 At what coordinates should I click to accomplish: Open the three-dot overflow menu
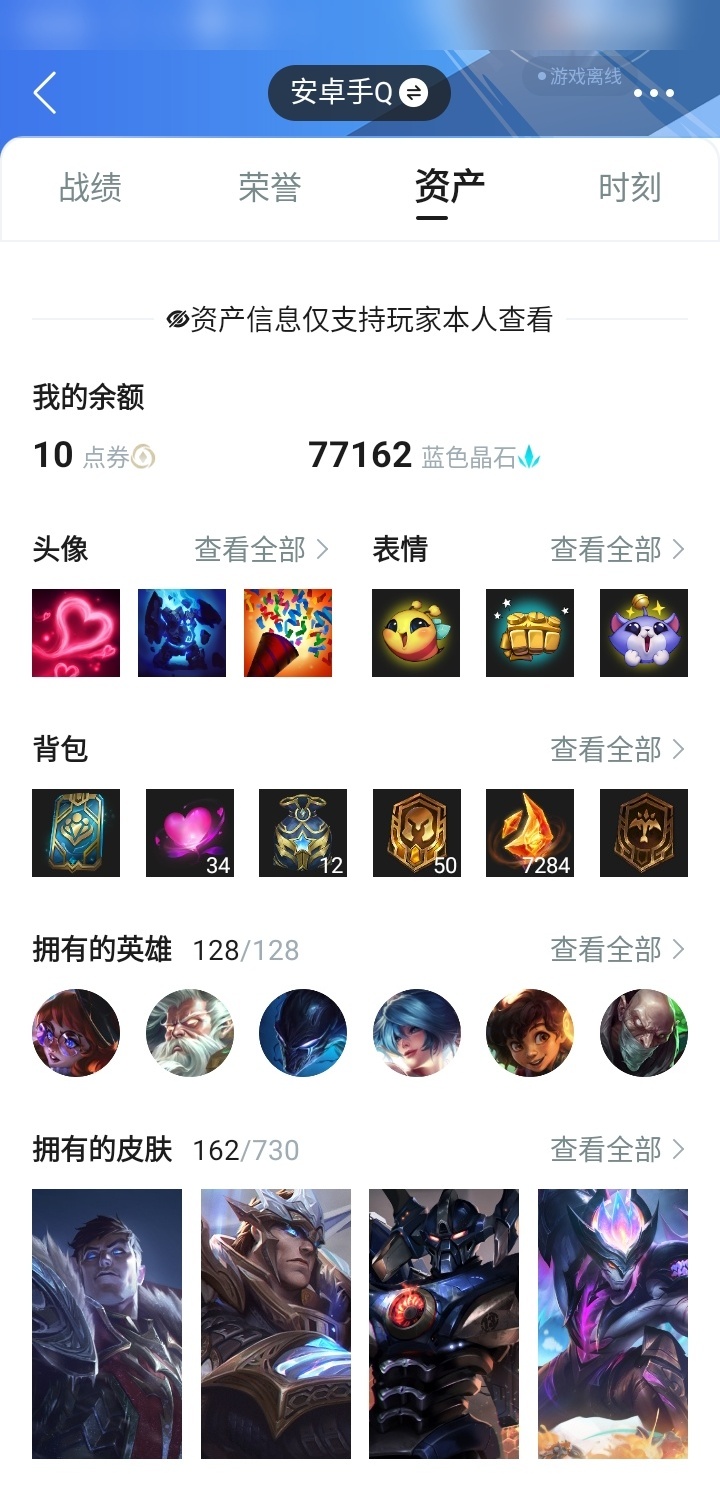(x=654, y=93)
